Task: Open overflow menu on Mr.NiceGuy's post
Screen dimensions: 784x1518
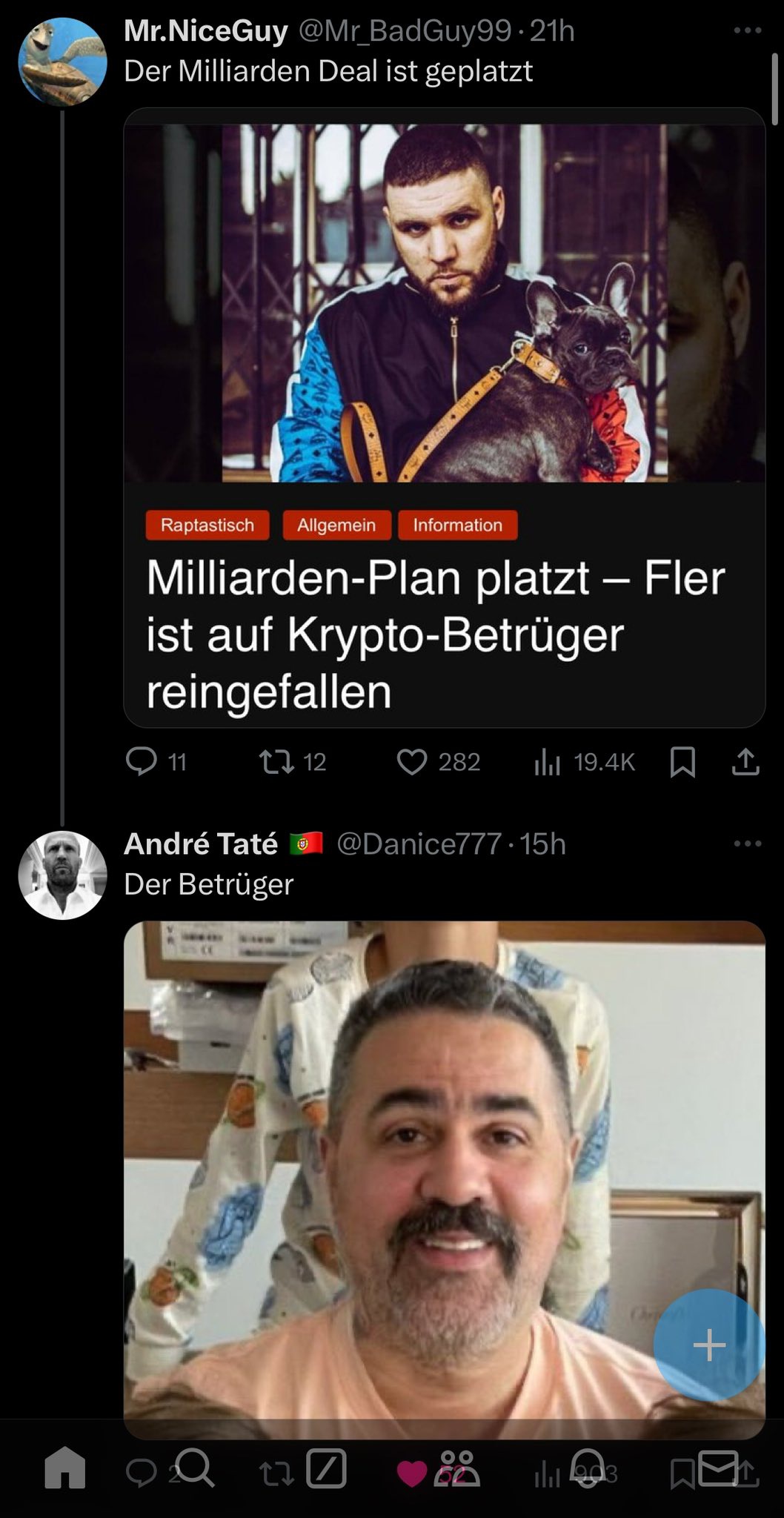Action: [x=747, y=31]
